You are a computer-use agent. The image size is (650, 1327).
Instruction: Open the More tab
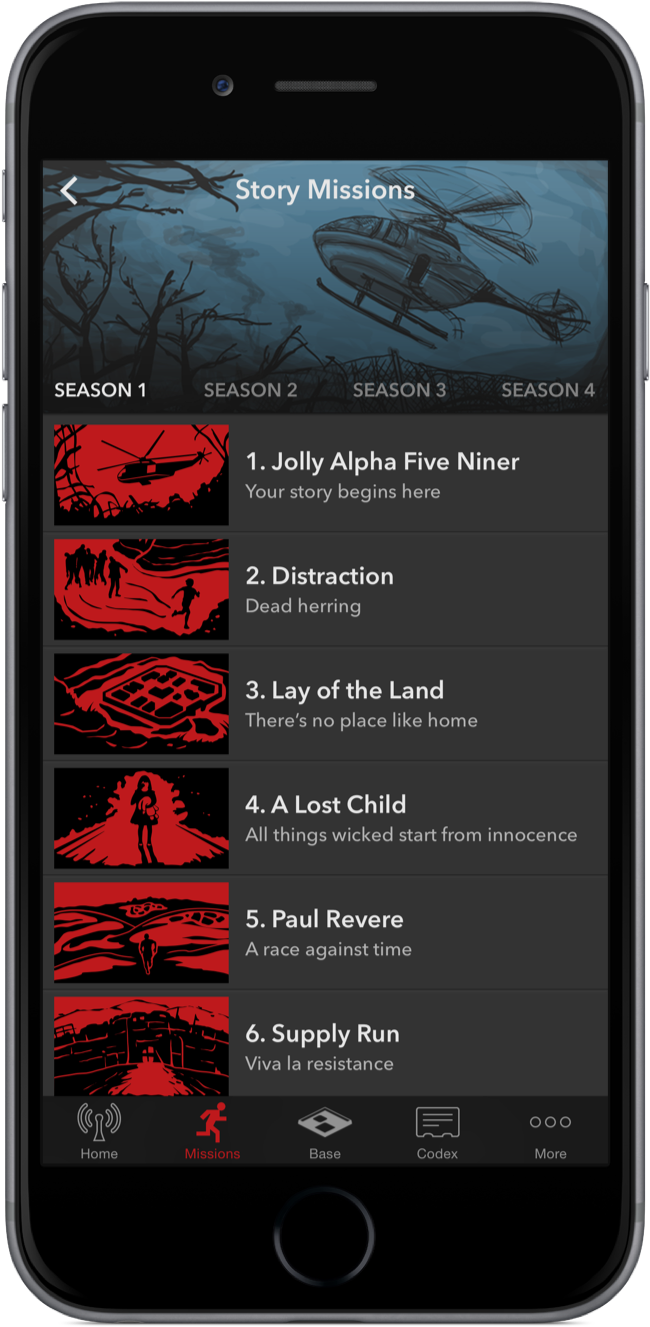[x=550, y=1131]
